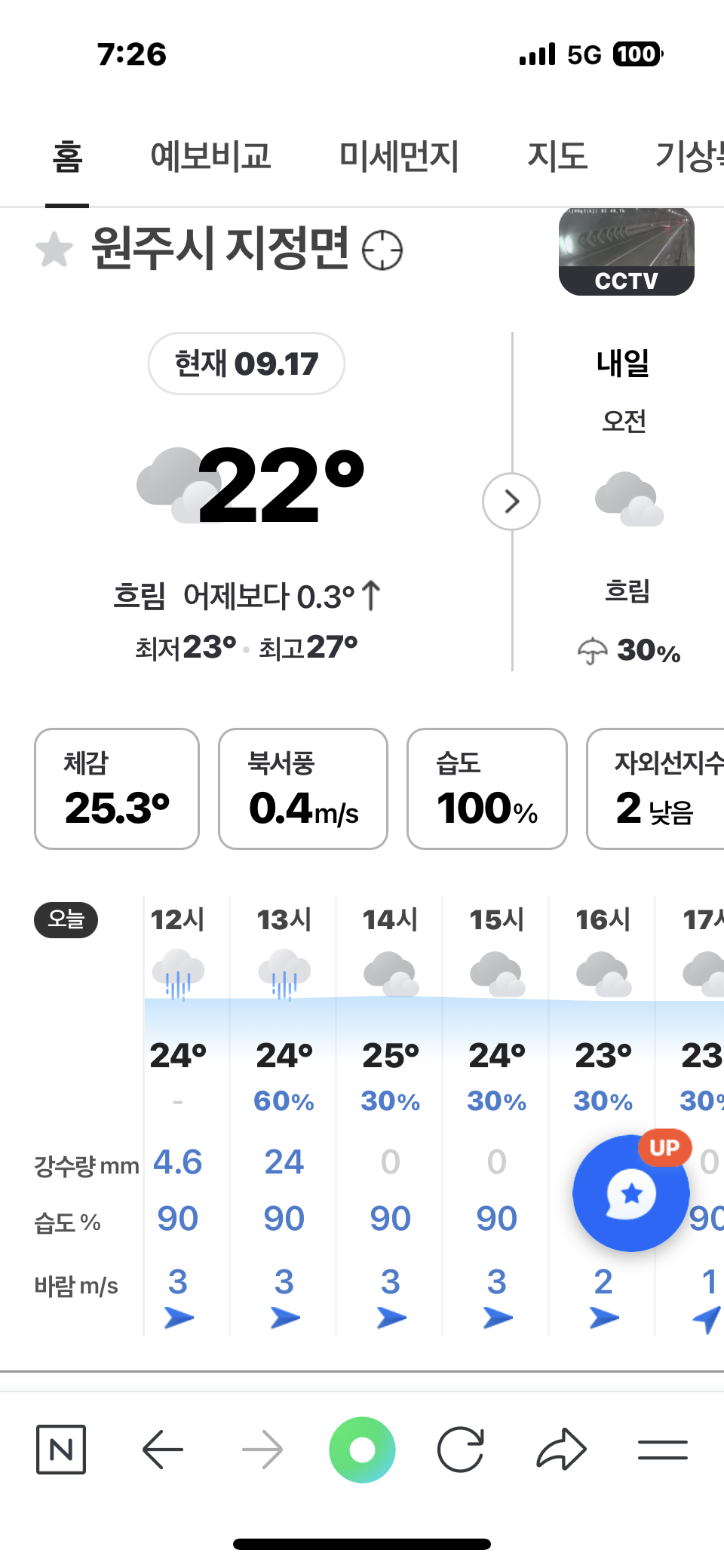Switch to the 예보비교 tab
Viewport: 724px width, 1568px height.
point(210,156)
